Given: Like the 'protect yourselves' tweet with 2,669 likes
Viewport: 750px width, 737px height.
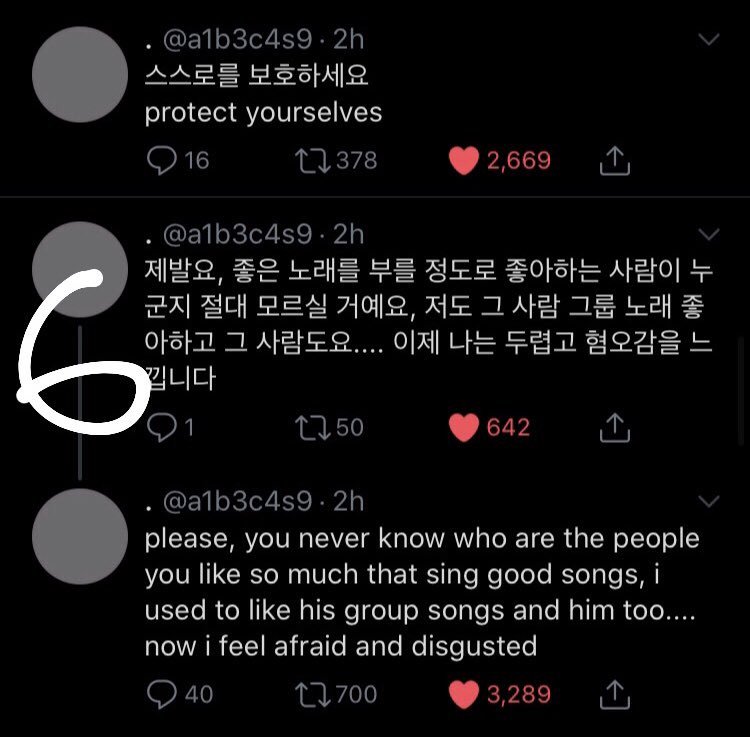Looking at the screenshot, I should click(x=463, y=160).
